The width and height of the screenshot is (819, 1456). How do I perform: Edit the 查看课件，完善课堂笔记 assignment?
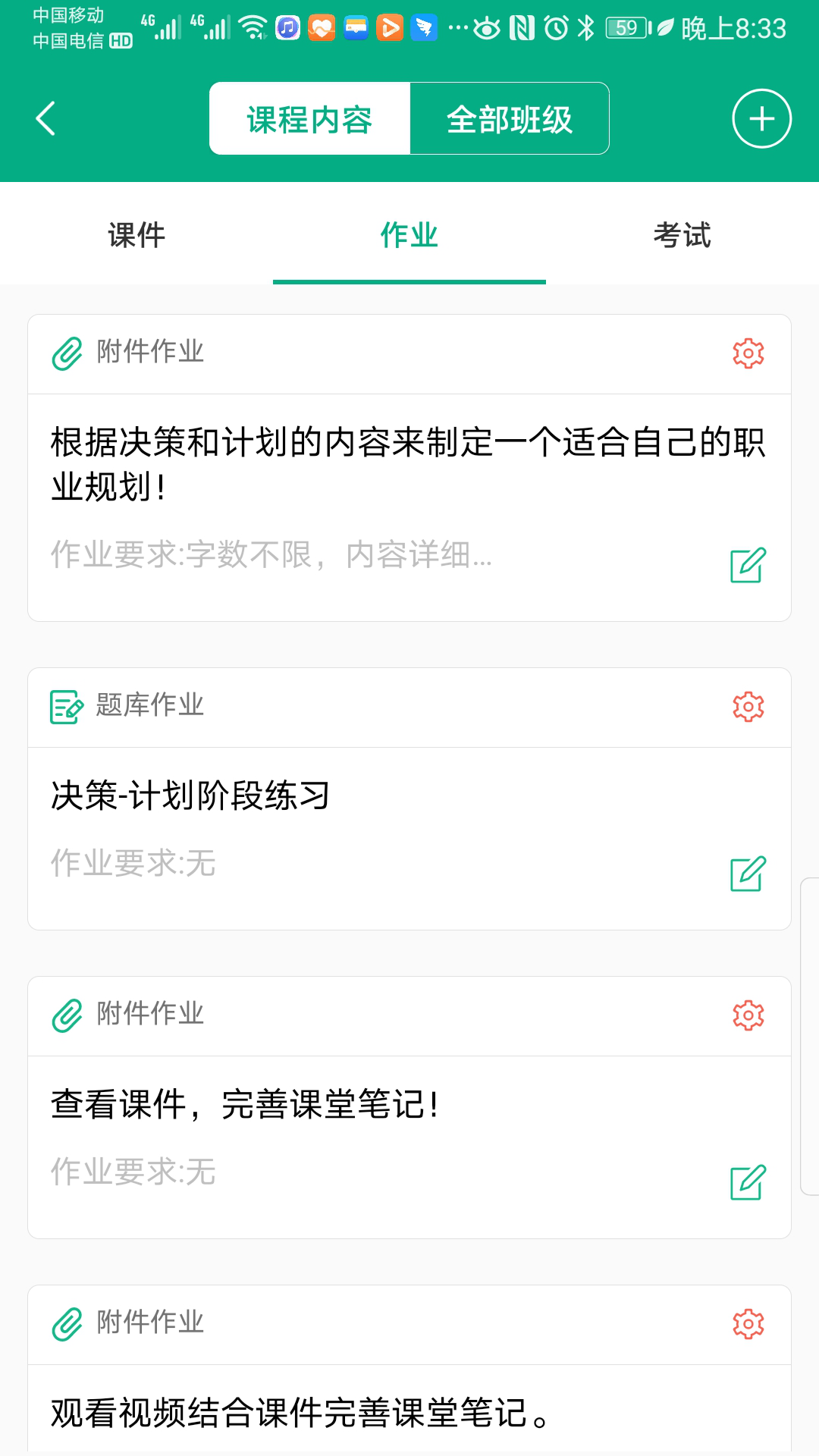click(748, 1182)
